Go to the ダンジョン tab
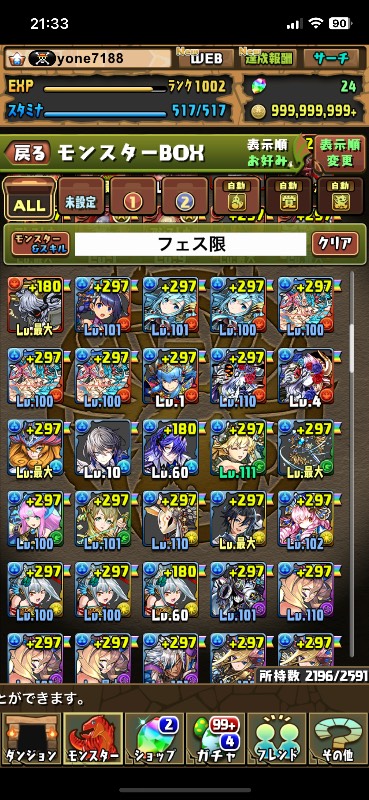Screen dimensions: 369x800 coord(31,739)
